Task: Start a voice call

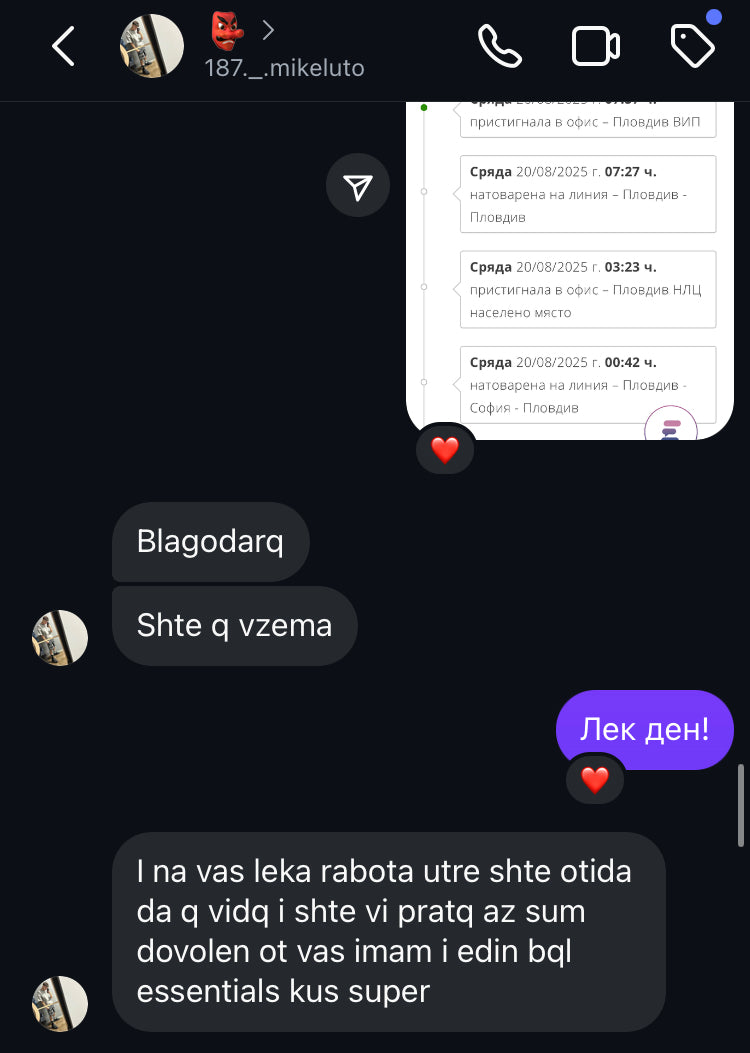Action: coord(500,46)
